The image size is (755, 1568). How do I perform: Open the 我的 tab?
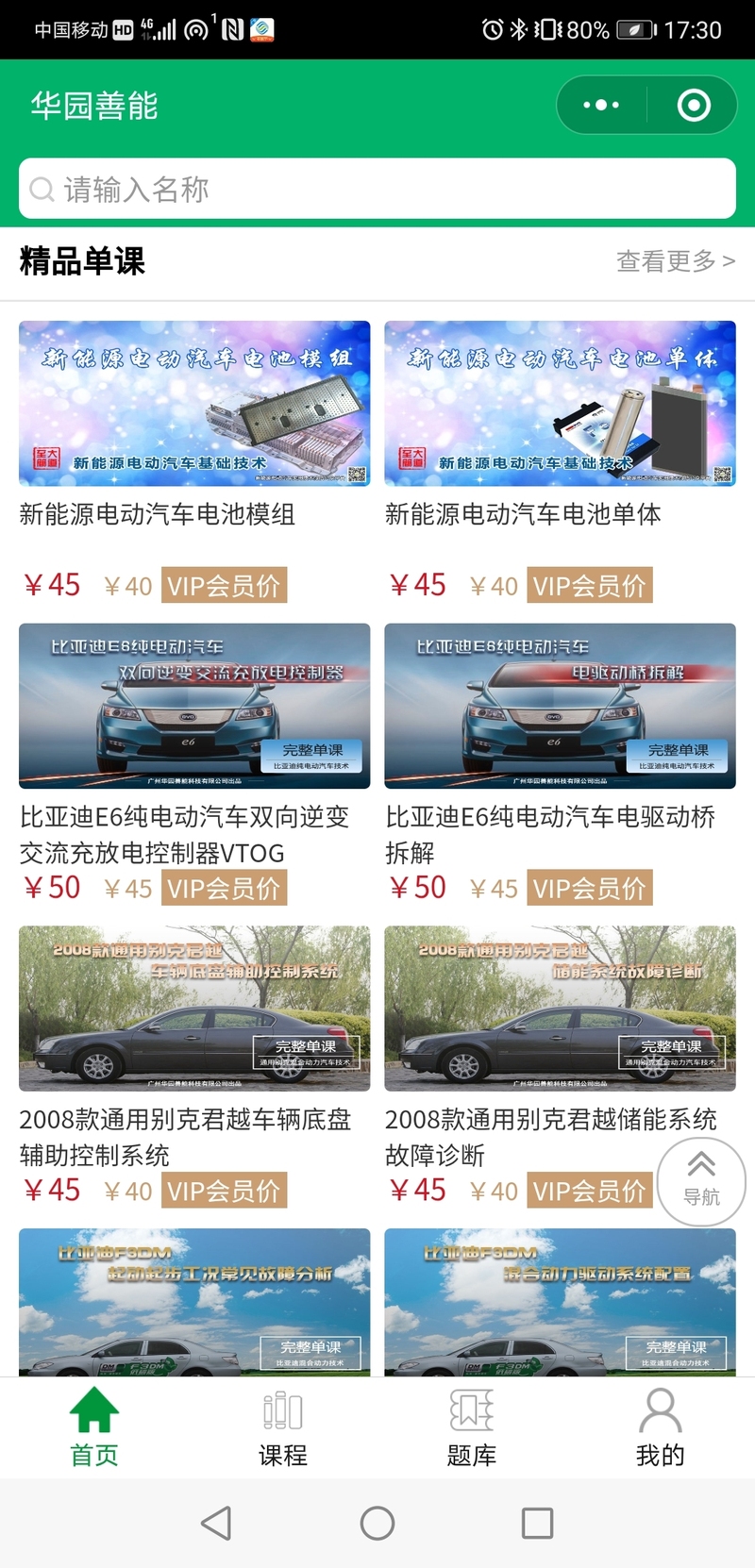(x=660, y=1427)
